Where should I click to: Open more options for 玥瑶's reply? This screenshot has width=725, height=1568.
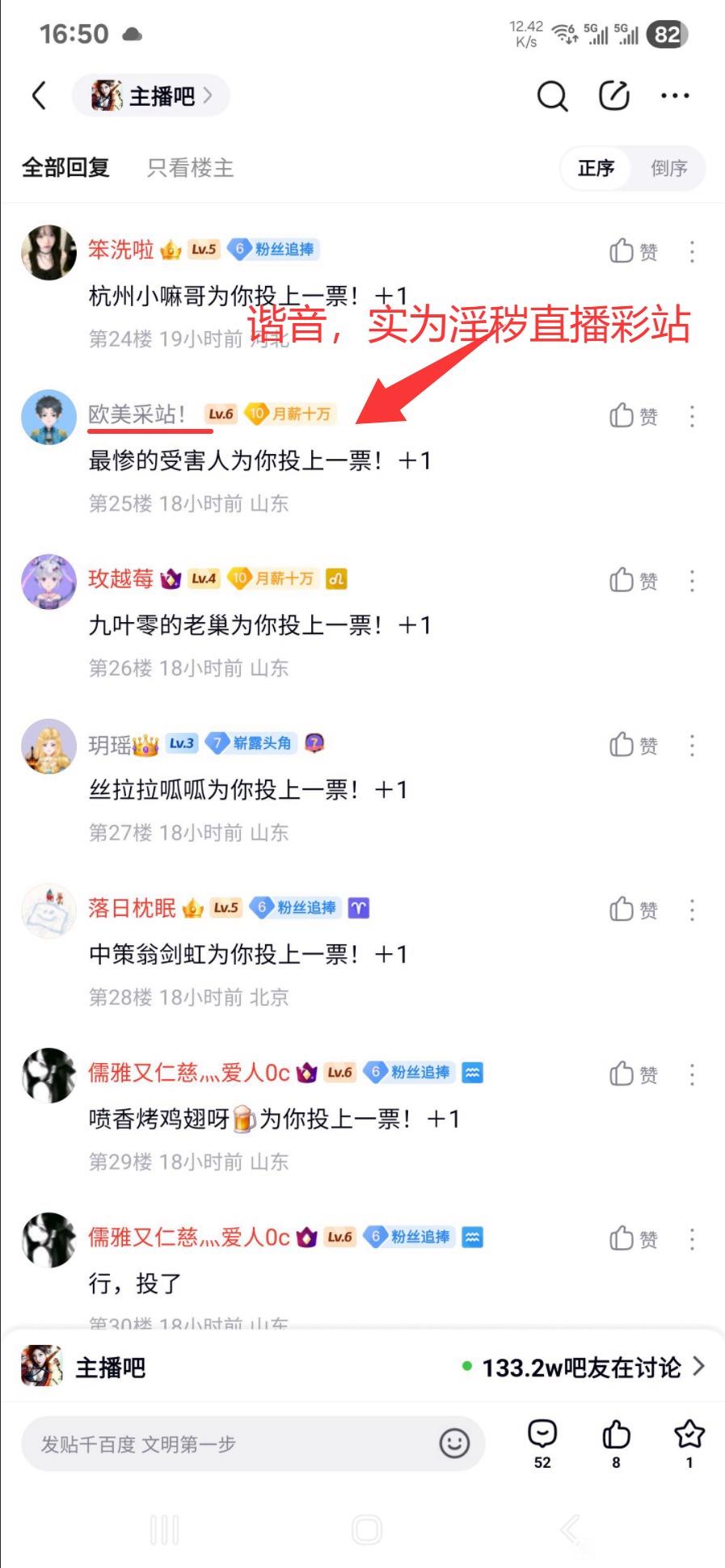(692, 746)
